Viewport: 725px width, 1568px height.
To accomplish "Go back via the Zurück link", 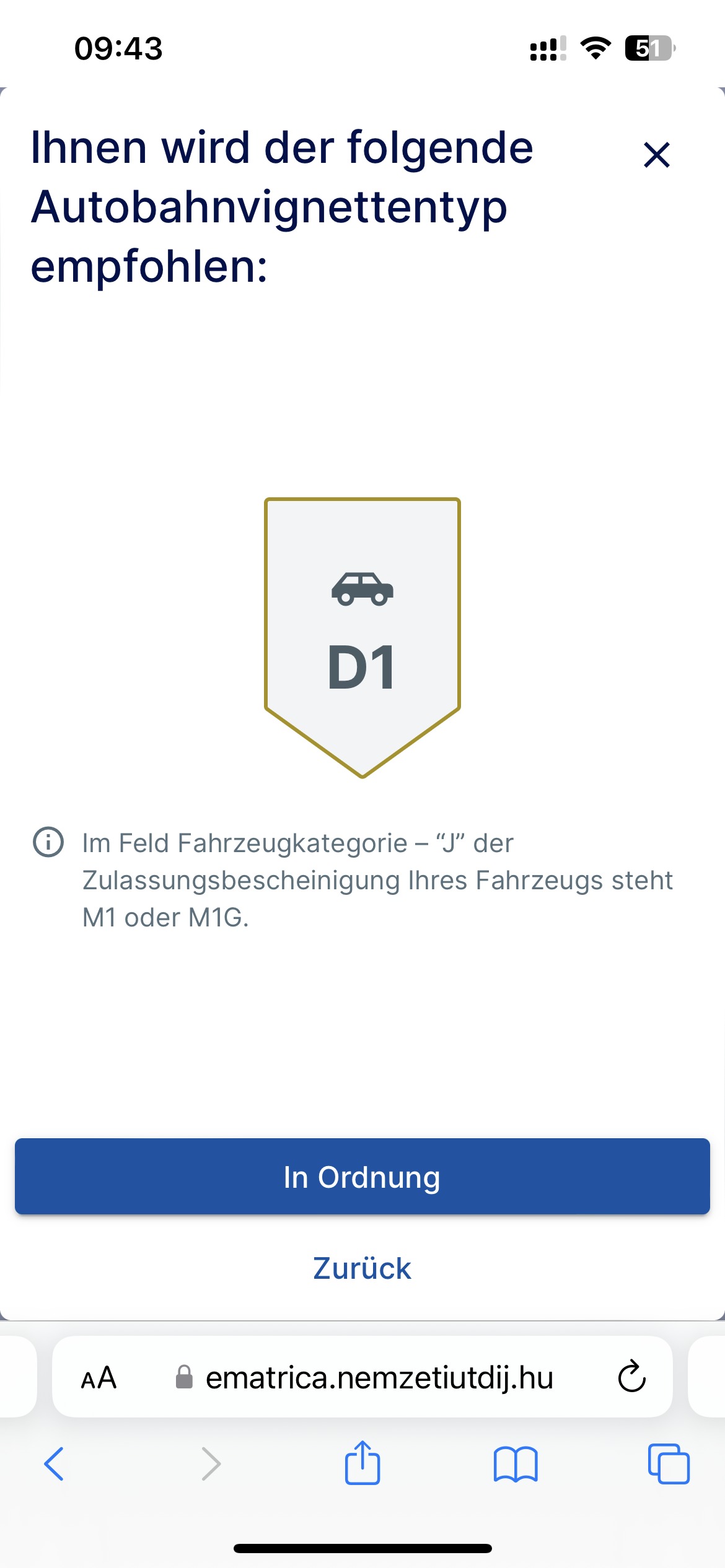I will point(362,1268).
